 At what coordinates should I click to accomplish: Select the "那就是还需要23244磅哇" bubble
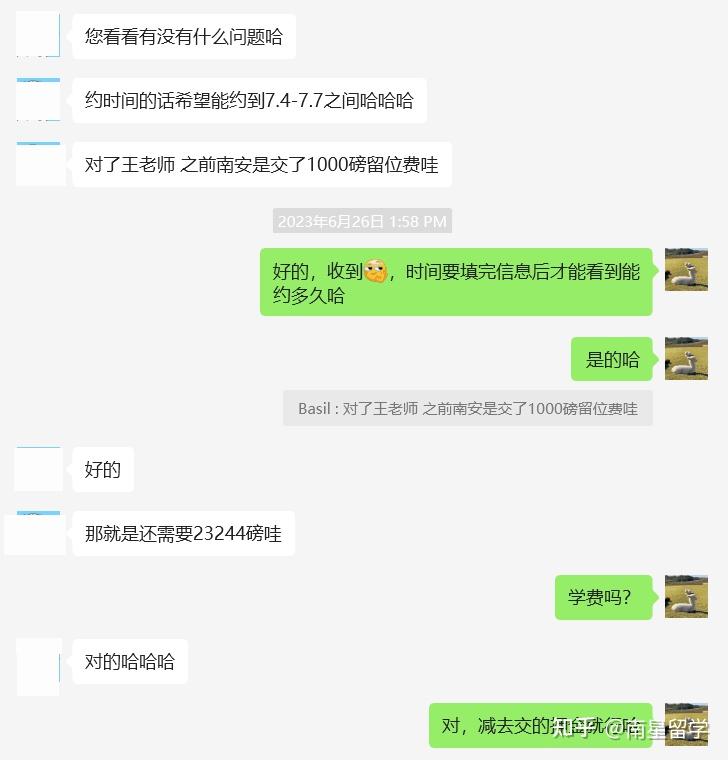click(182, 533)
